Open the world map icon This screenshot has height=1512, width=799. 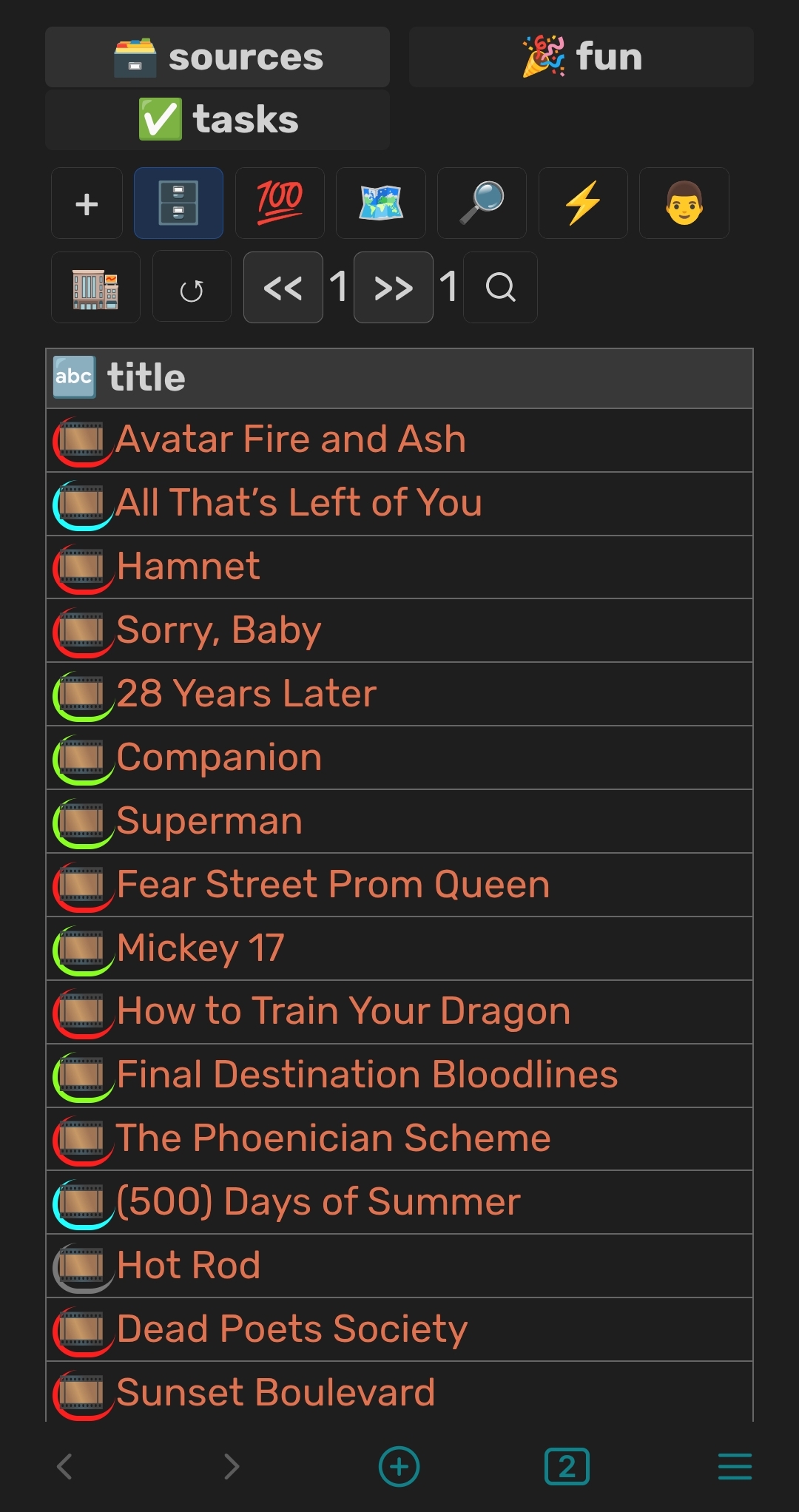pyautogui.click(x=380, y=203)
